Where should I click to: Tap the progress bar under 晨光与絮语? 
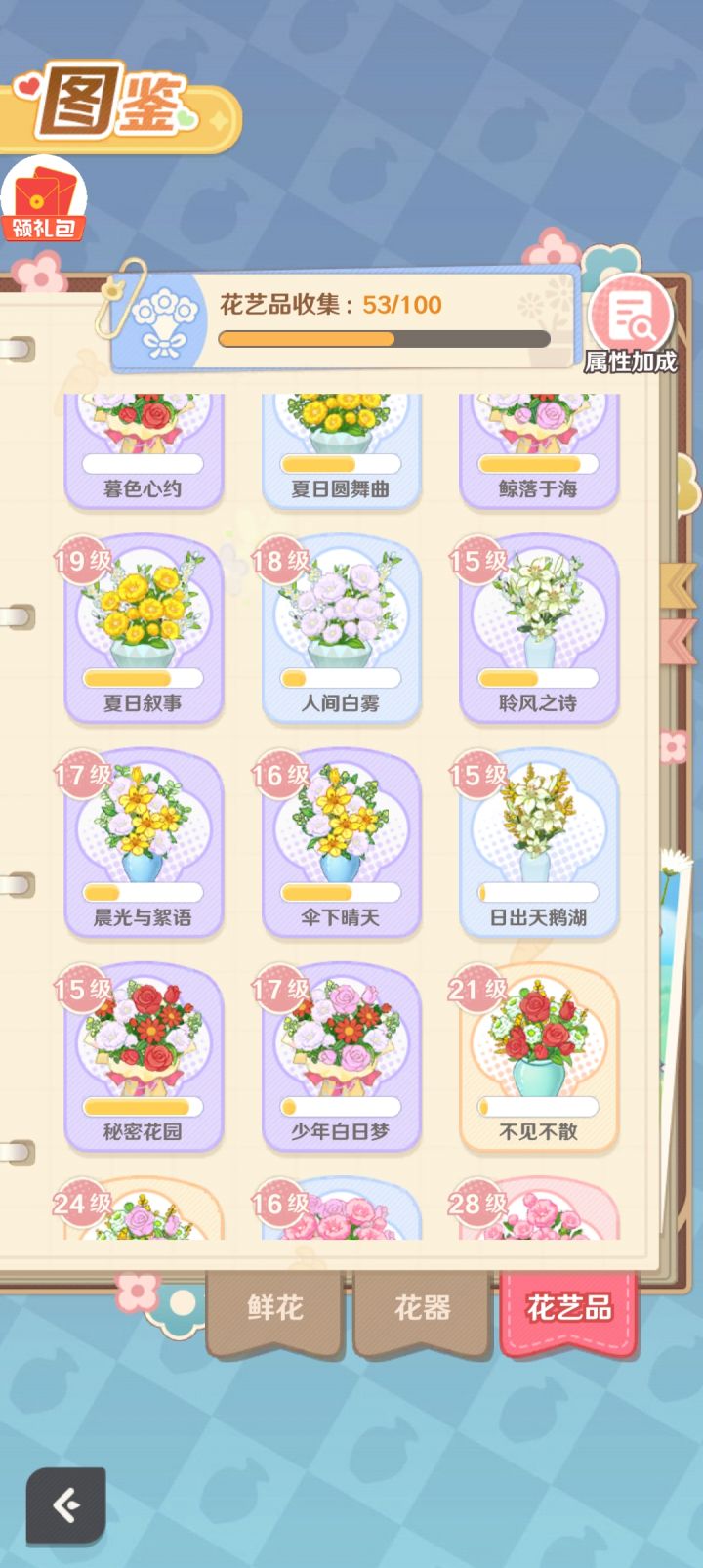pos(144,892)
